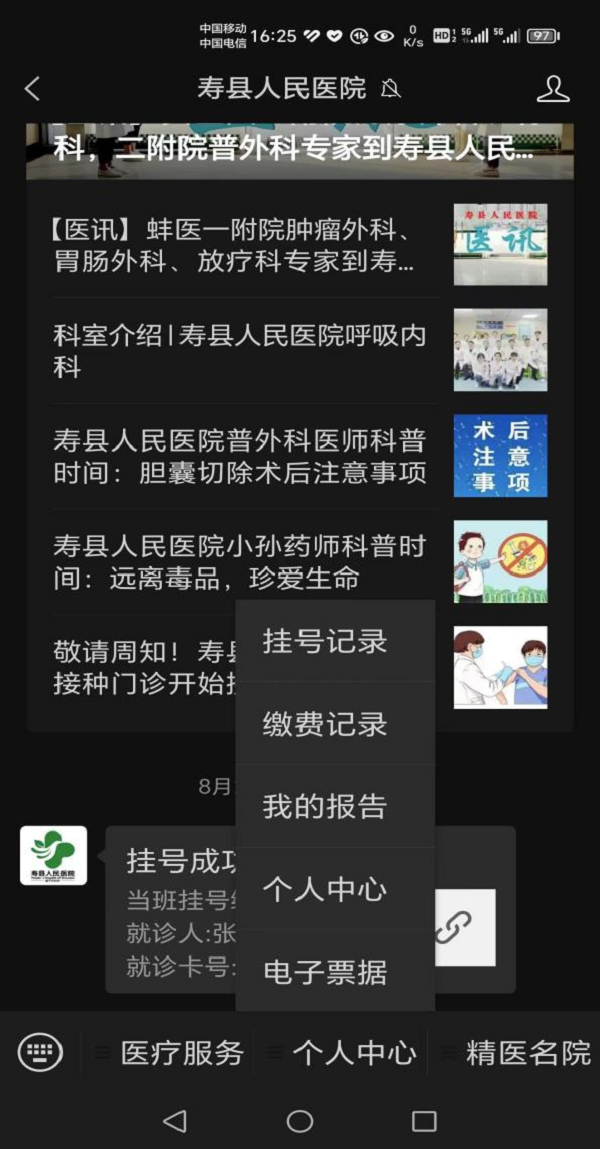
Task: Select 缴费记录 from popup menu
Action: 325,724
